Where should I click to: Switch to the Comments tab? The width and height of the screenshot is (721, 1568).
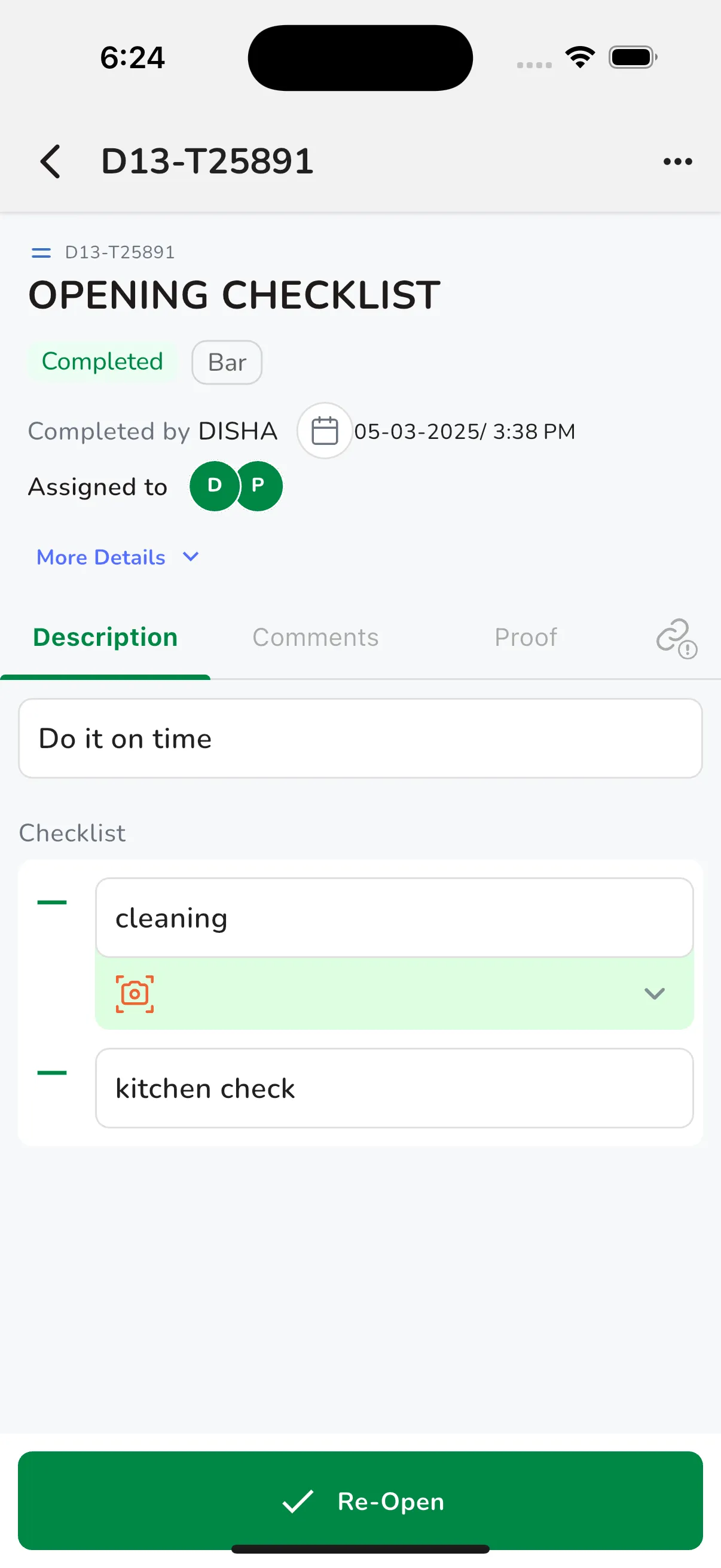click(314, 637)
